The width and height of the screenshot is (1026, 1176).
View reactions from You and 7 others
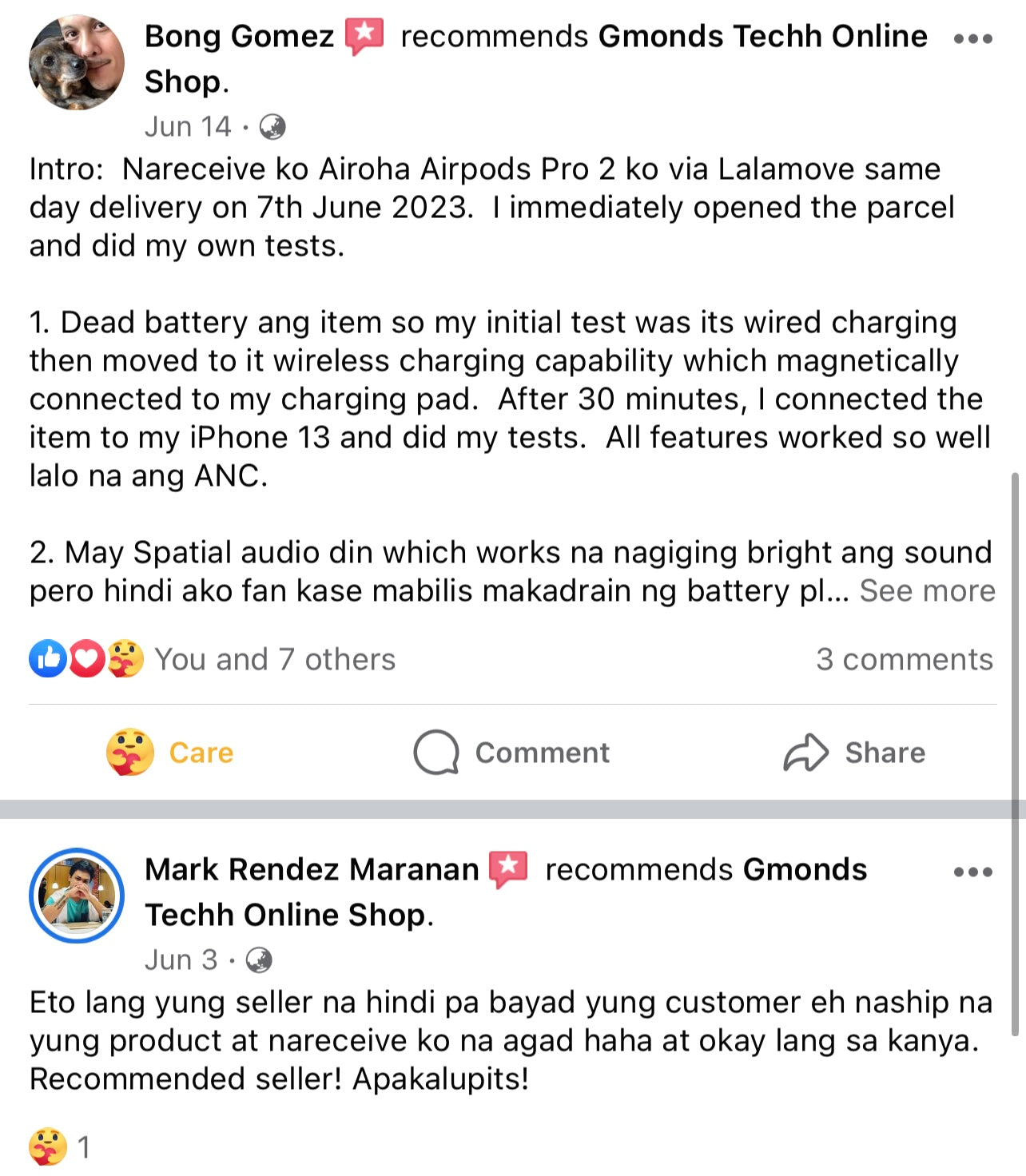[x=274, y=660]
